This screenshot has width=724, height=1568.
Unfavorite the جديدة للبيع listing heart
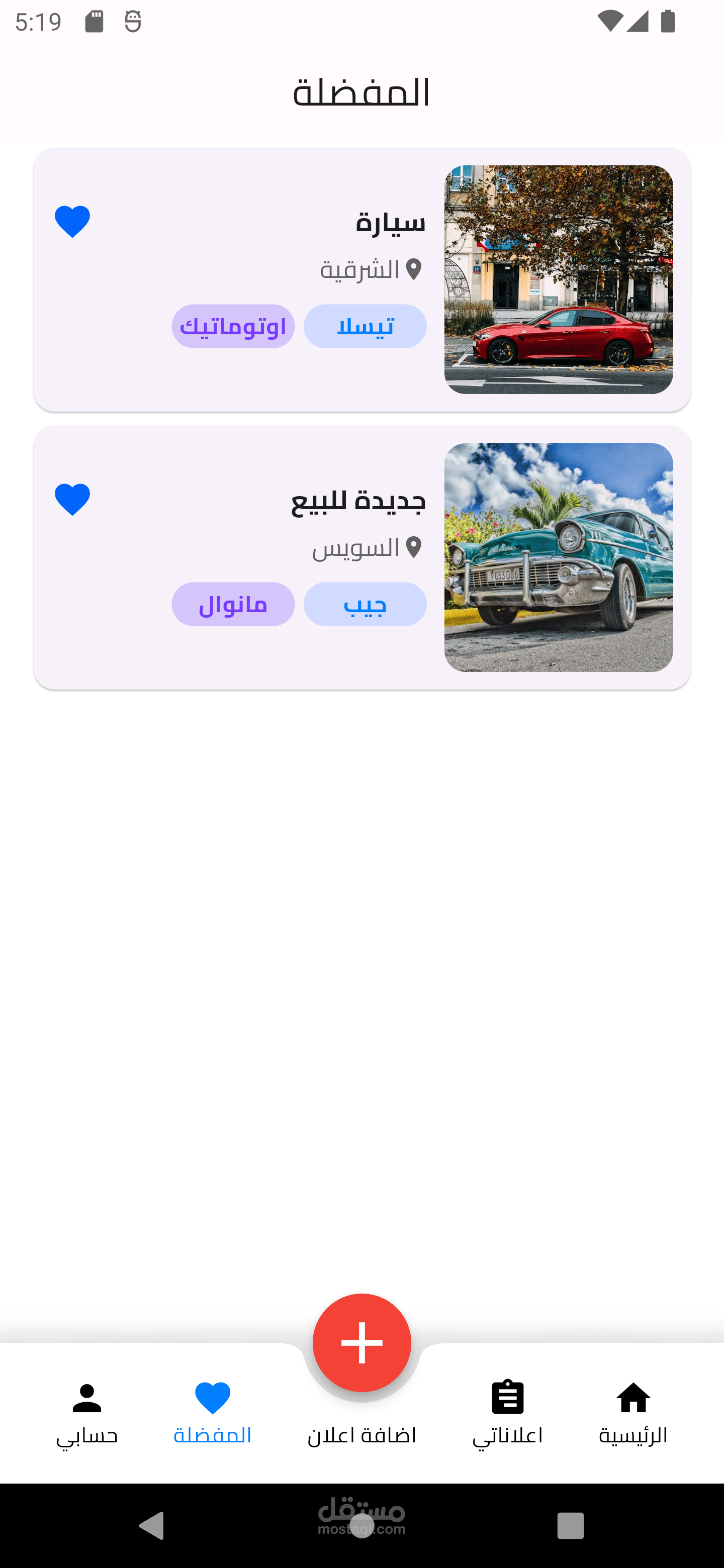pos(72,500)
